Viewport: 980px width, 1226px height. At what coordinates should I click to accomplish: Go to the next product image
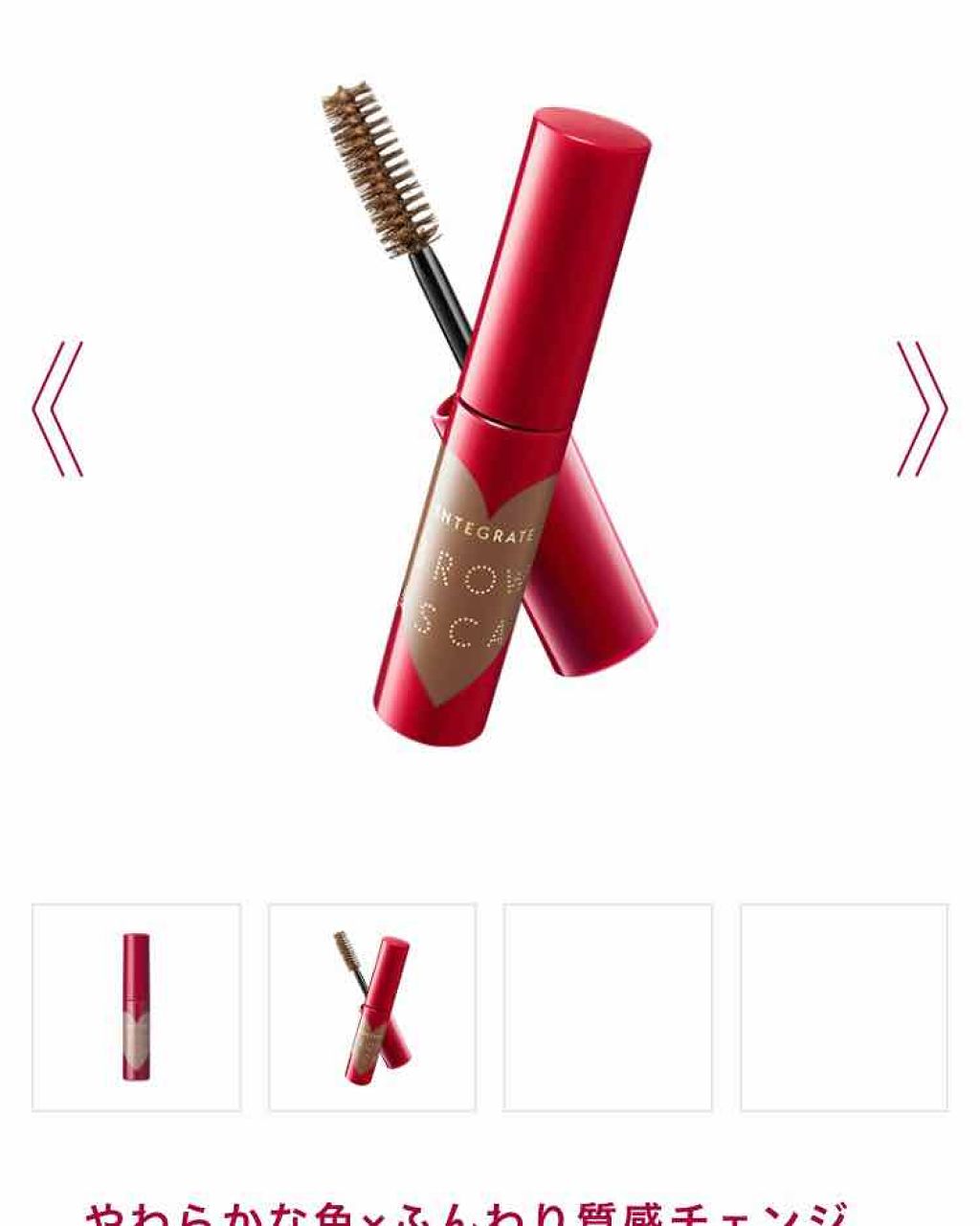923,409
